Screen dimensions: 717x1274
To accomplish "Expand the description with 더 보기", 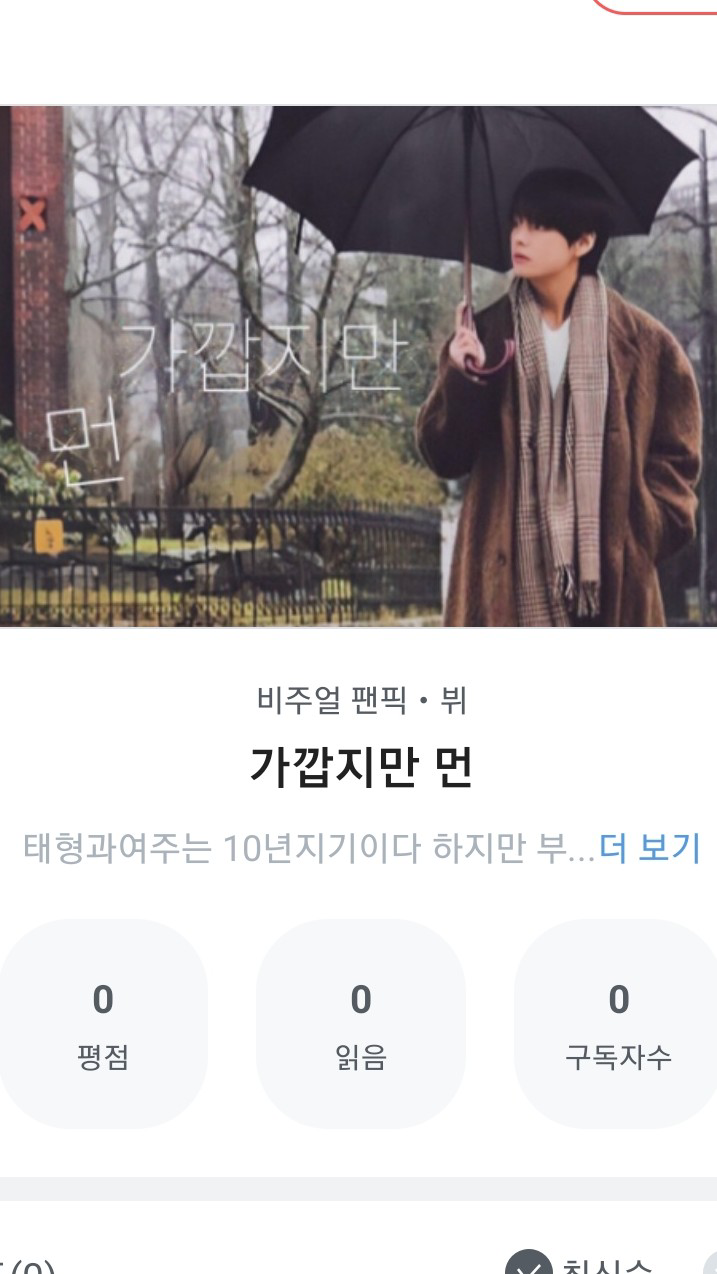I will 649,848.
